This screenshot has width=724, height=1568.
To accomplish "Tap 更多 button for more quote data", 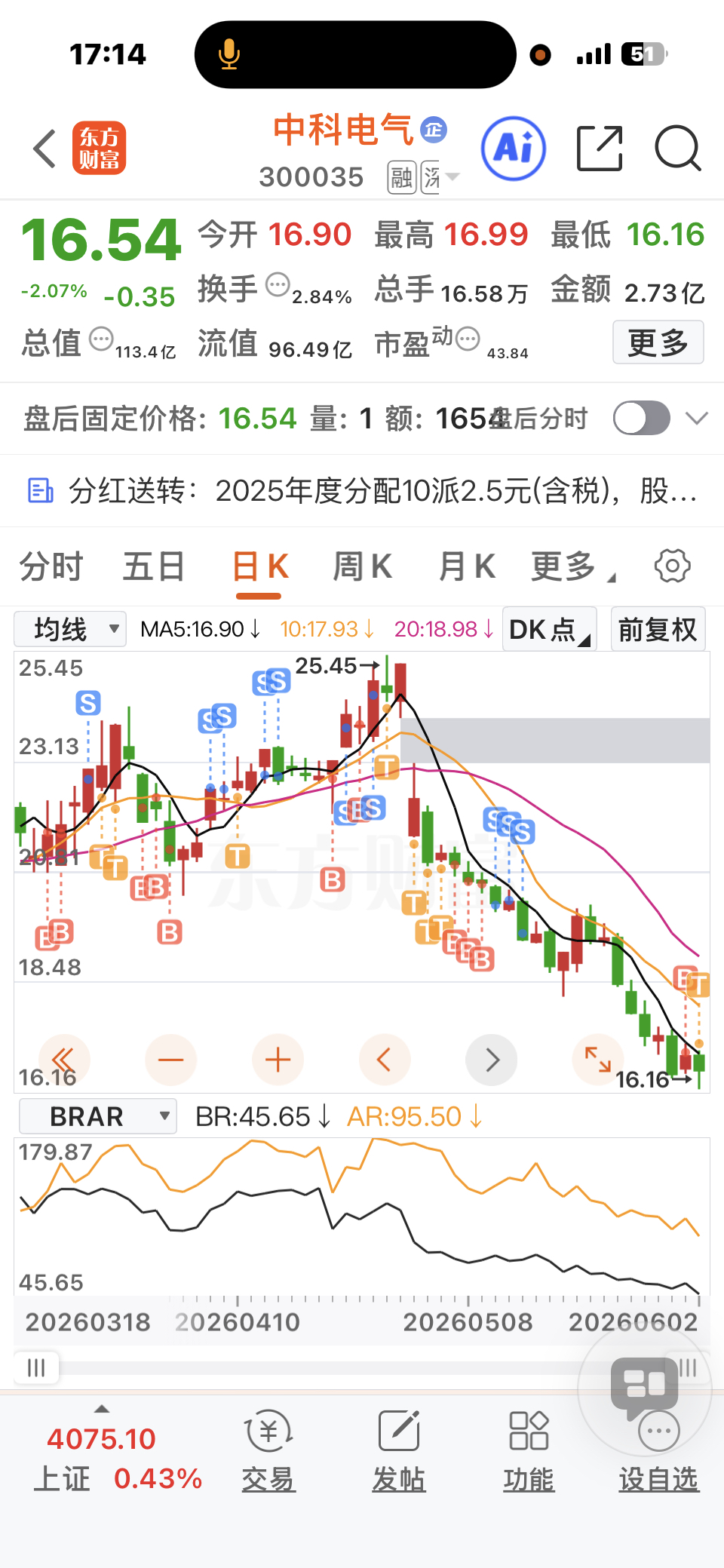I will pyautogui.click(x=658, y=342).
